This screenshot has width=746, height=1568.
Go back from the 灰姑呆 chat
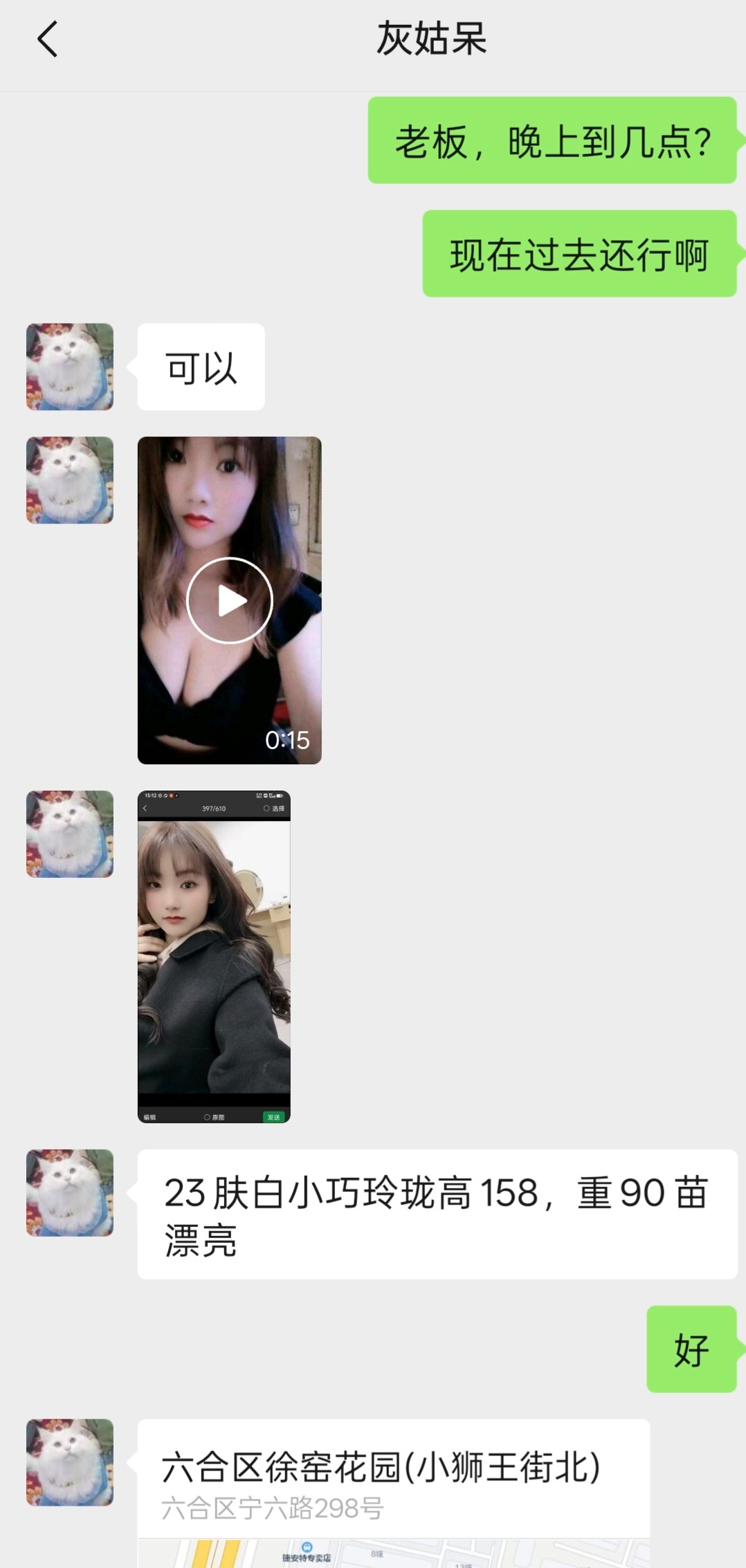pyautogui.click(x=47, y=39)
